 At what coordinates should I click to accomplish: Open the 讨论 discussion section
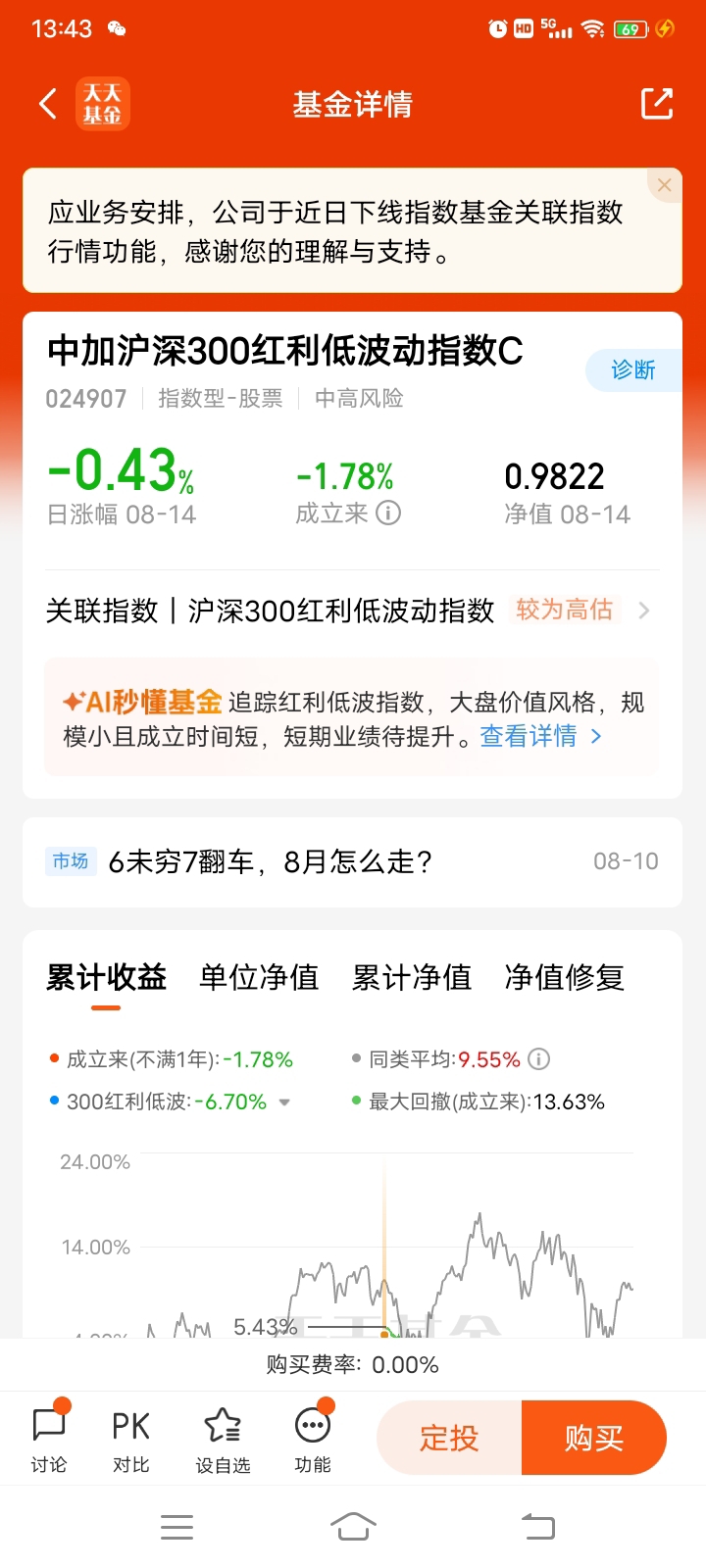[x=49, y=1439]
